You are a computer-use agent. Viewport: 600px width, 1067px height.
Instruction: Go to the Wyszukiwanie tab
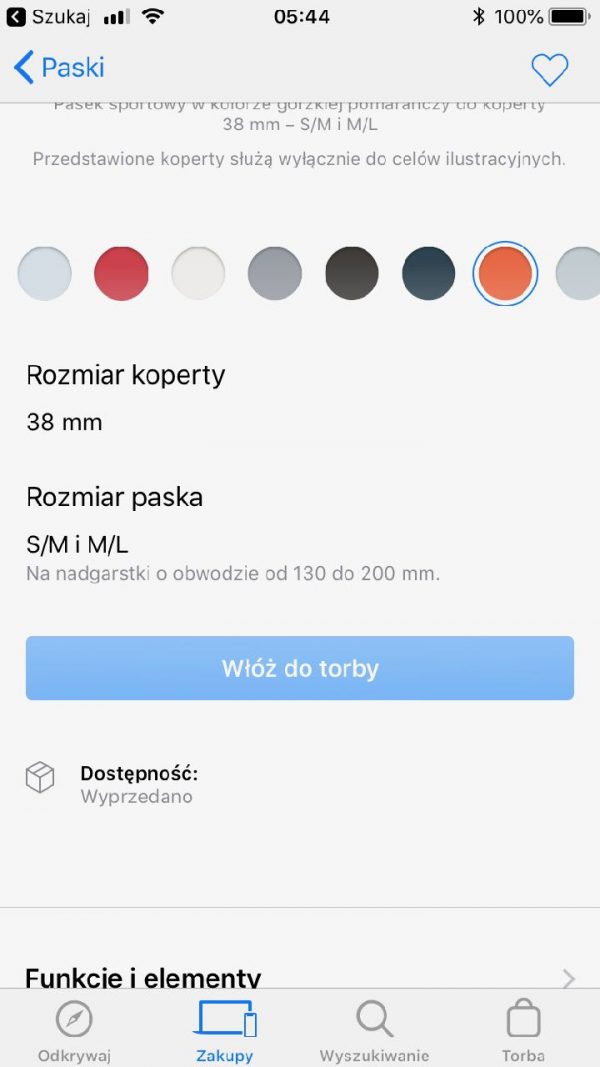[x=374, y=1032]
